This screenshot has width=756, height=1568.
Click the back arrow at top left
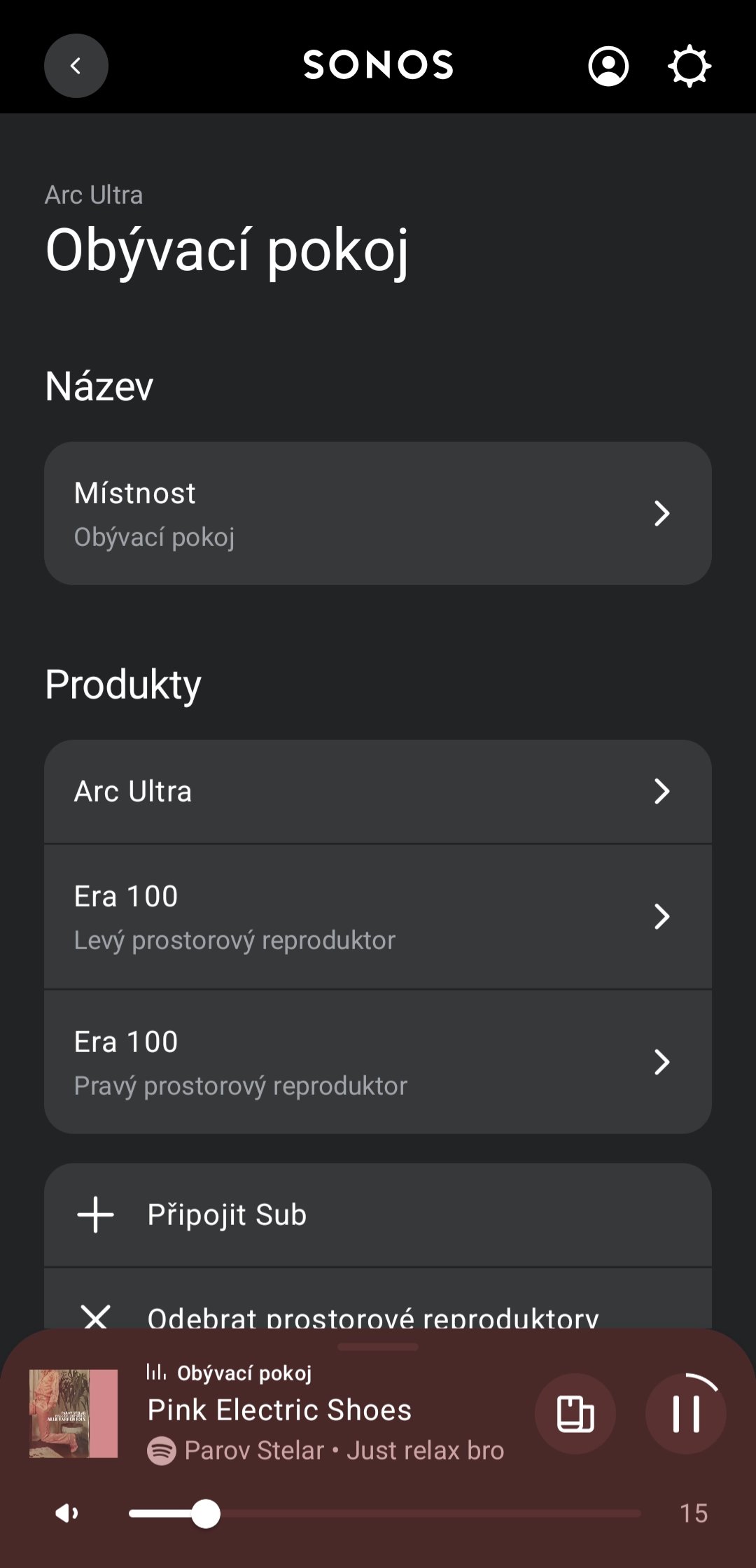pos(76,66)
